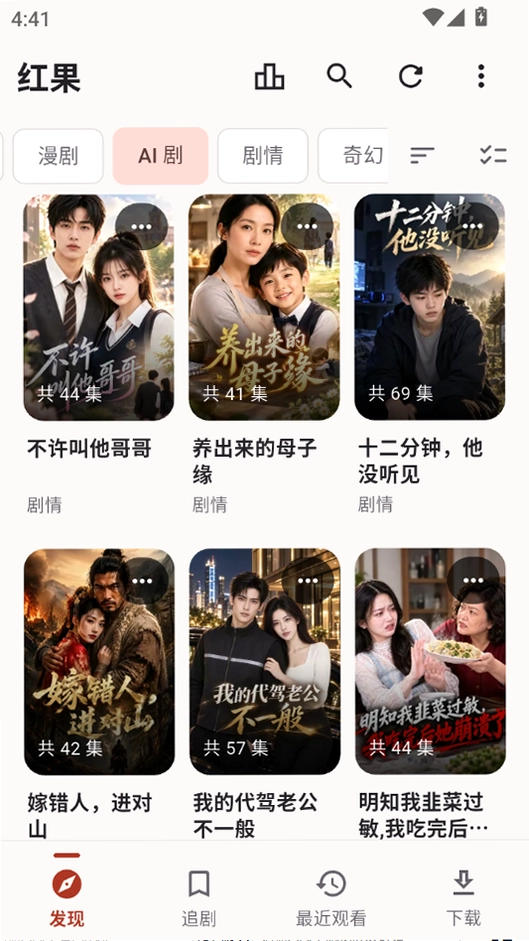Image resolution: width=529 pixels, height=941 pixels.
Task: Open more options on 我的代驾老公不一般
Action: click(307, 580)
